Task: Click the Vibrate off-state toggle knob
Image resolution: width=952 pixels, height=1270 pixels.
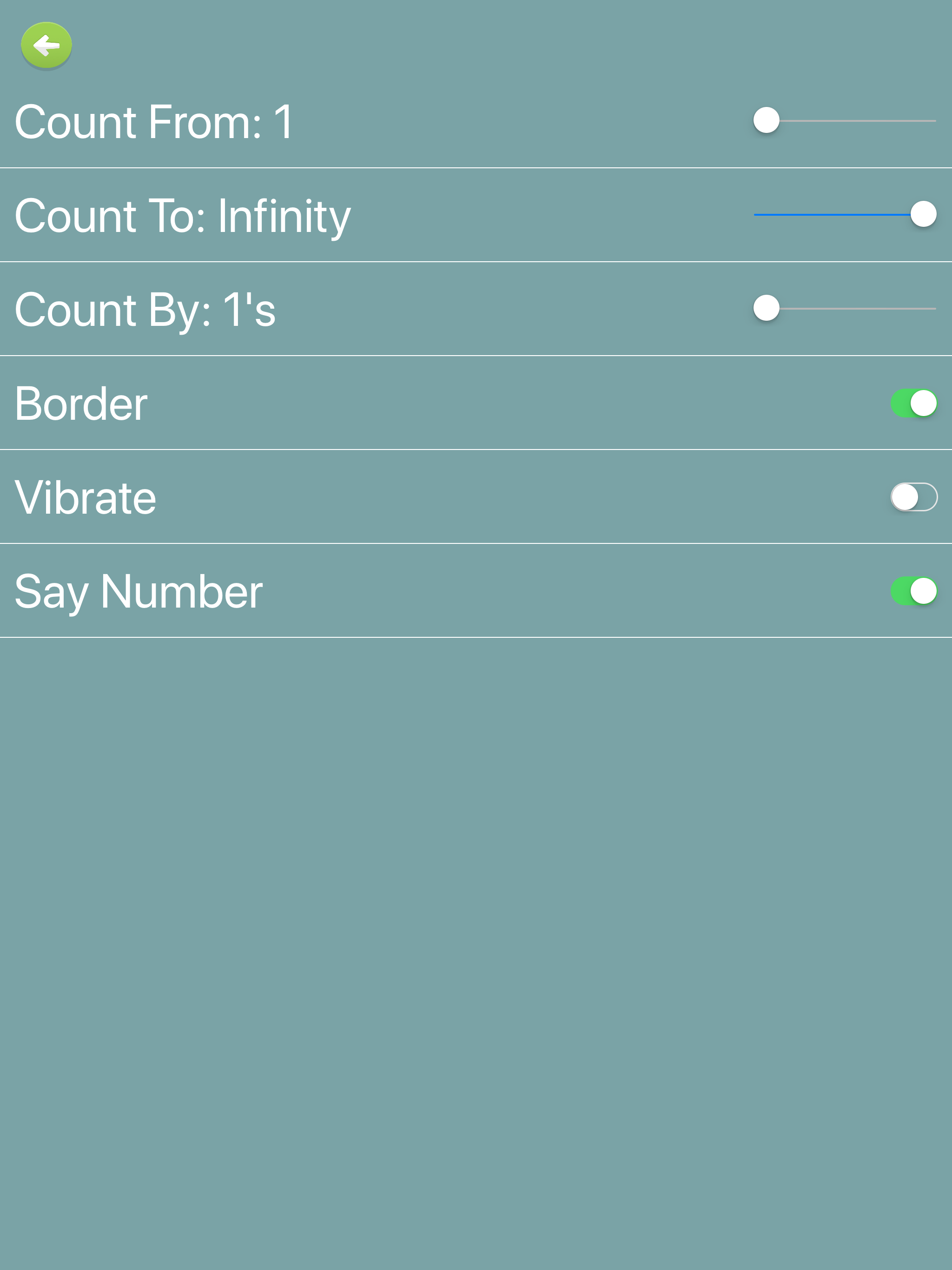Action: (x=906, y=497)
